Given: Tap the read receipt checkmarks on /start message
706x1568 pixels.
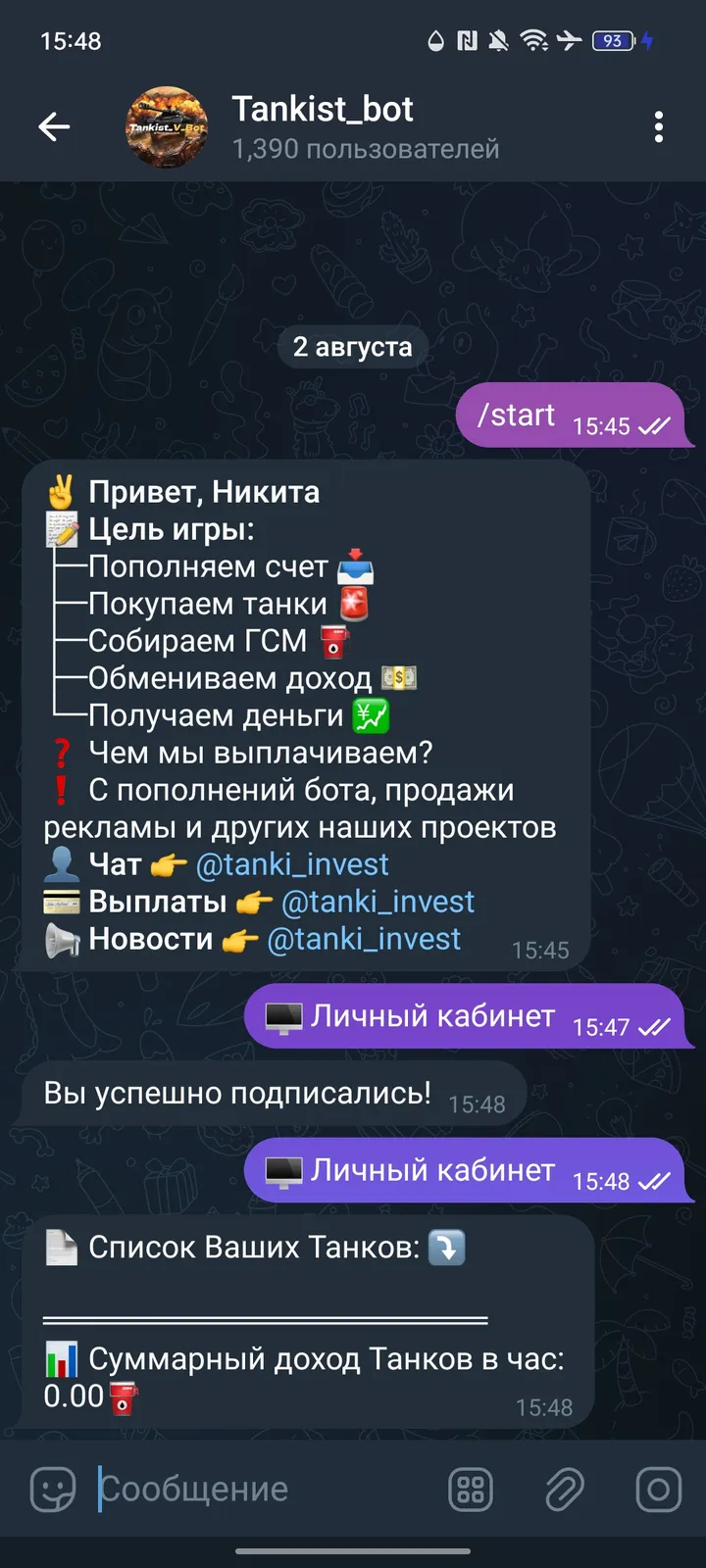Looking at the screenshot, I should [653, 427].
